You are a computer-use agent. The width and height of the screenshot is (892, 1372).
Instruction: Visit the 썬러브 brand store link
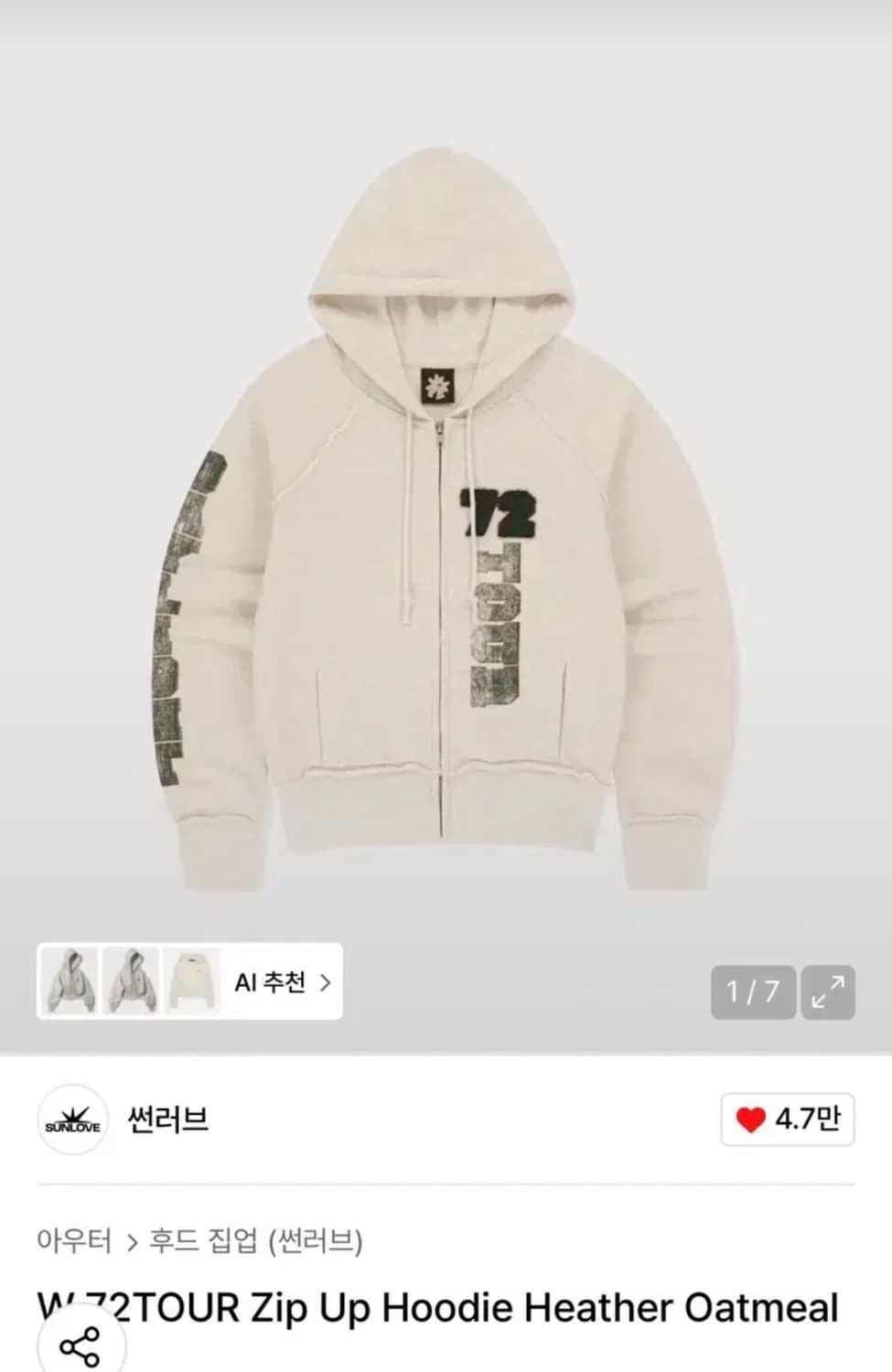tap(167, 1120)
